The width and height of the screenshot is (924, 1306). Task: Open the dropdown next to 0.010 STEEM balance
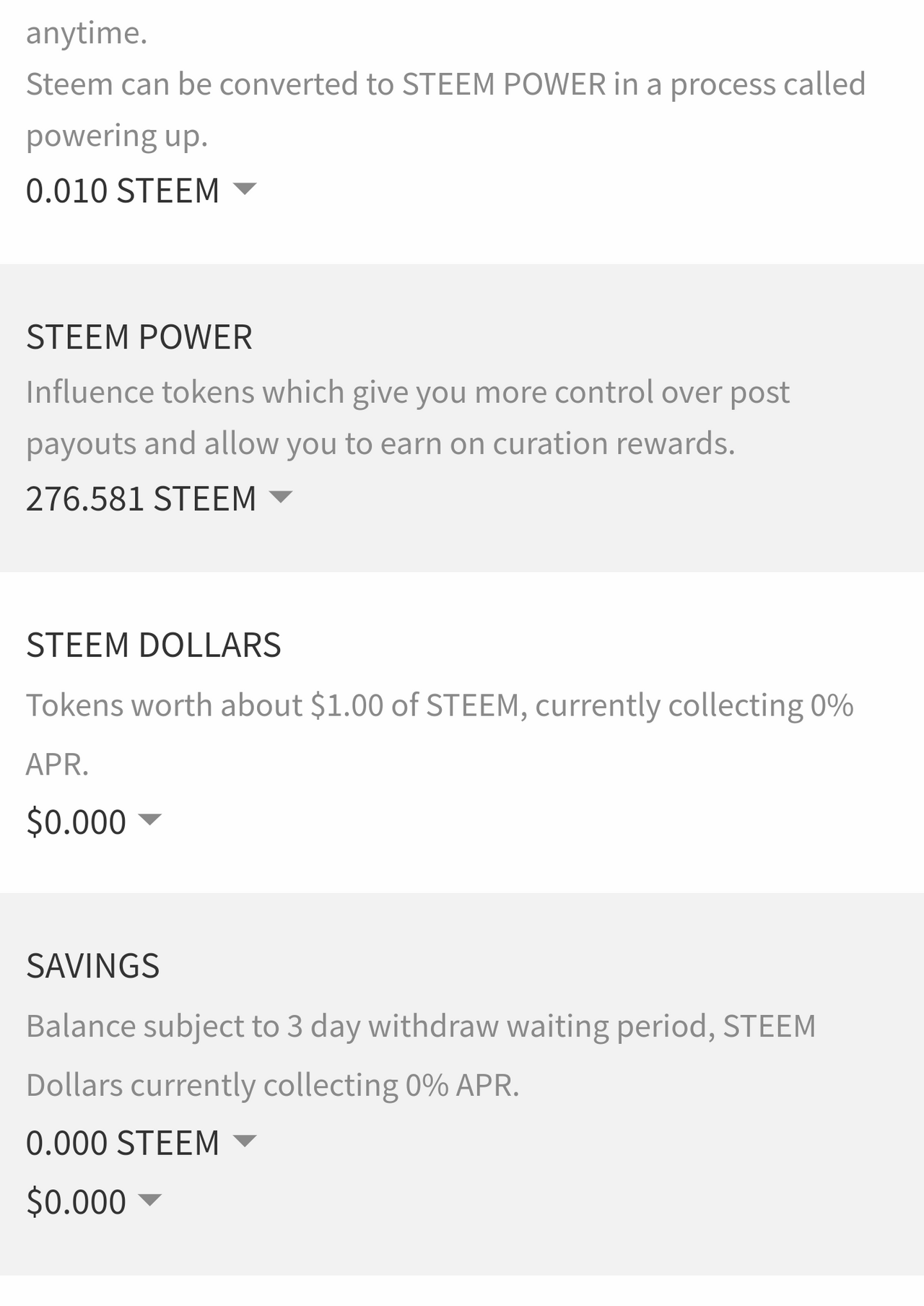click(245, 190)
